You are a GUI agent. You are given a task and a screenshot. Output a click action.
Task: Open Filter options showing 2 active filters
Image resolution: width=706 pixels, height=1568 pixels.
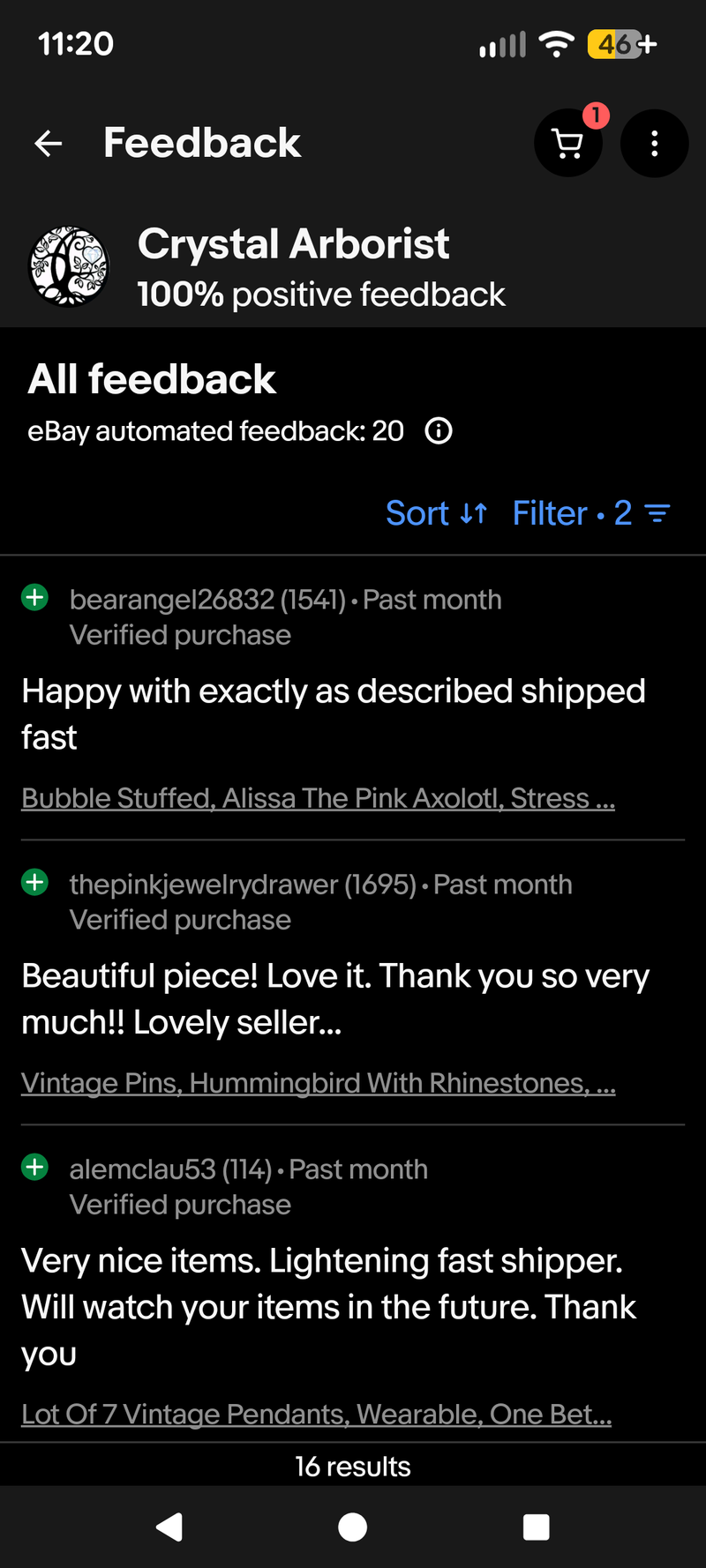(550, 512)
